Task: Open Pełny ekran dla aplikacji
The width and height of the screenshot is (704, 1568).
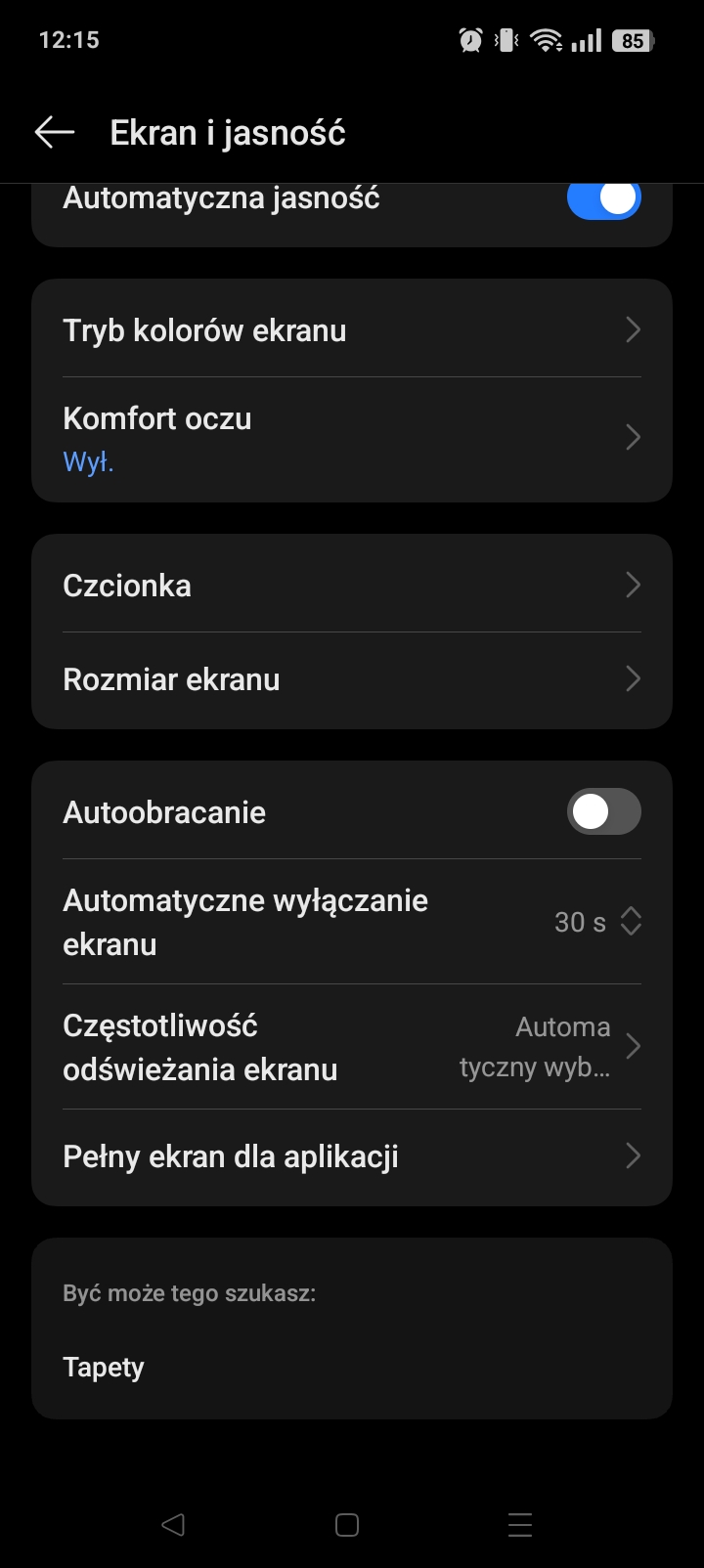Action: click(352, 1156)
